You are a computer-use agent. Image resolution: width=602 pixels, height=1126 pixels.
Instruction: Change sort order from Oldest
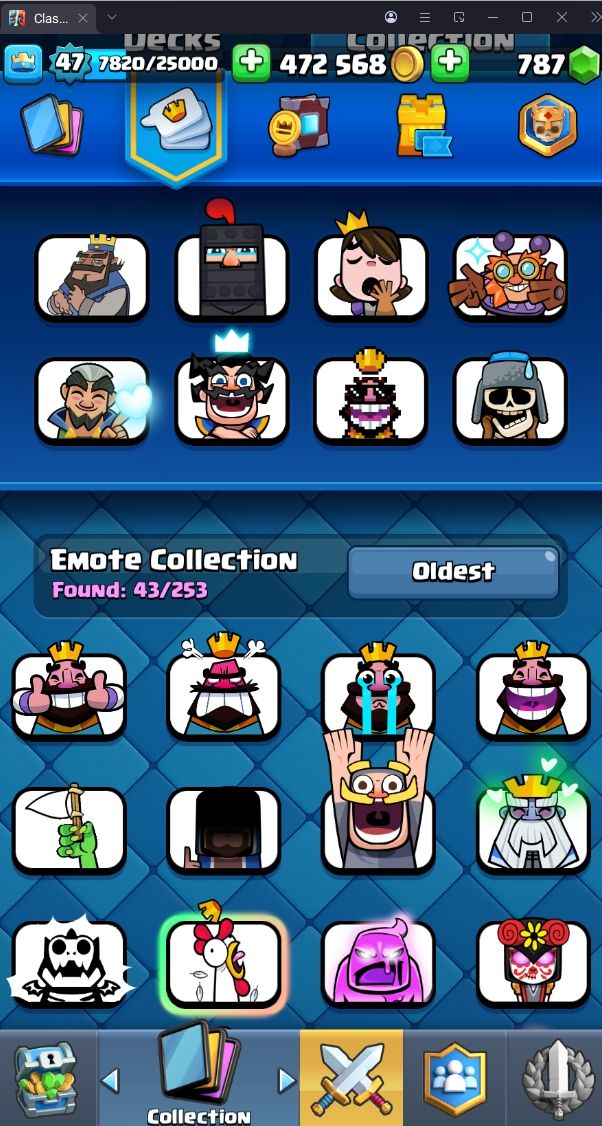[453, 572]
